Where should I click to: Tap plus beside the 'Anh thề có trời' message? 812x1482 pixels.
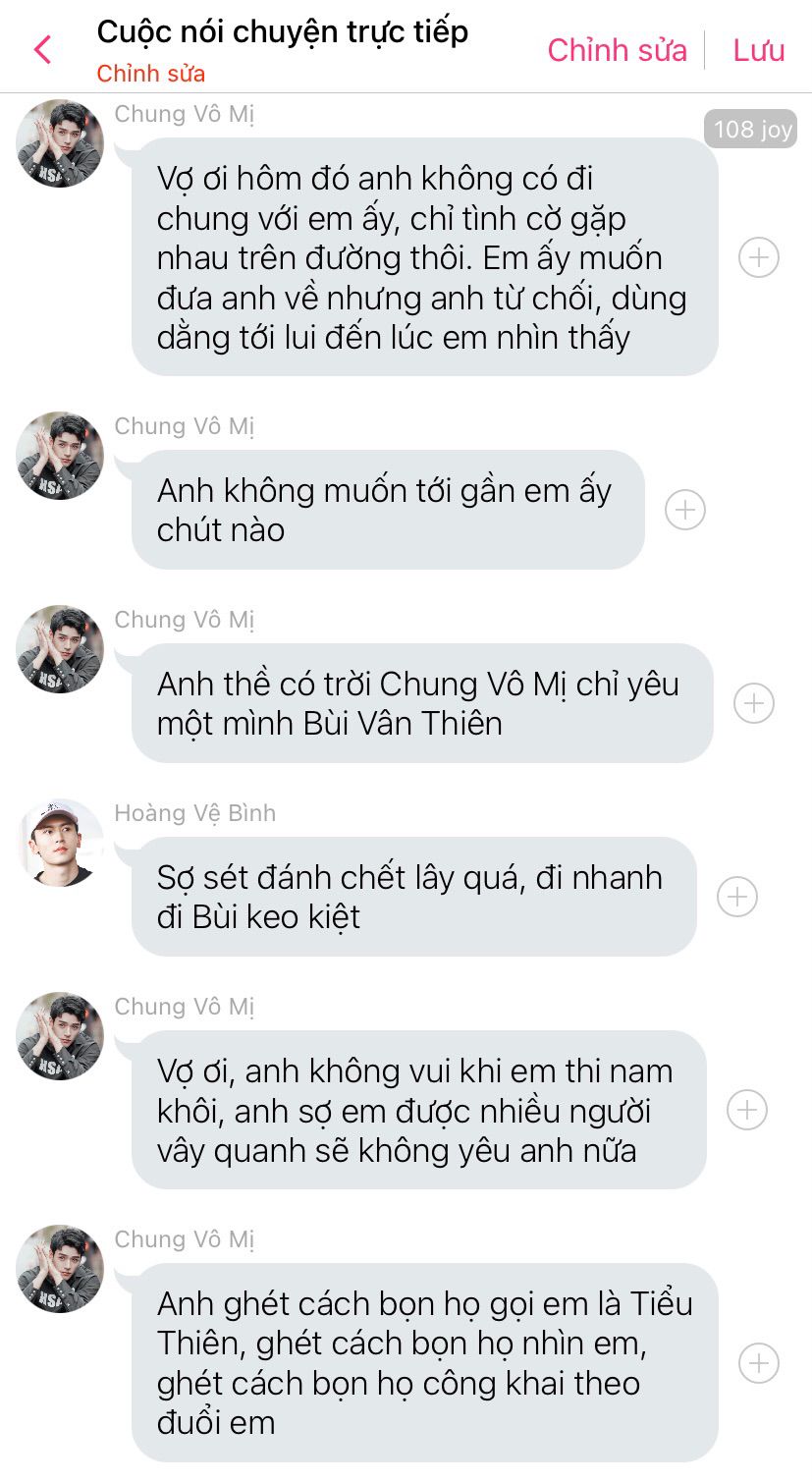[754, 703]
